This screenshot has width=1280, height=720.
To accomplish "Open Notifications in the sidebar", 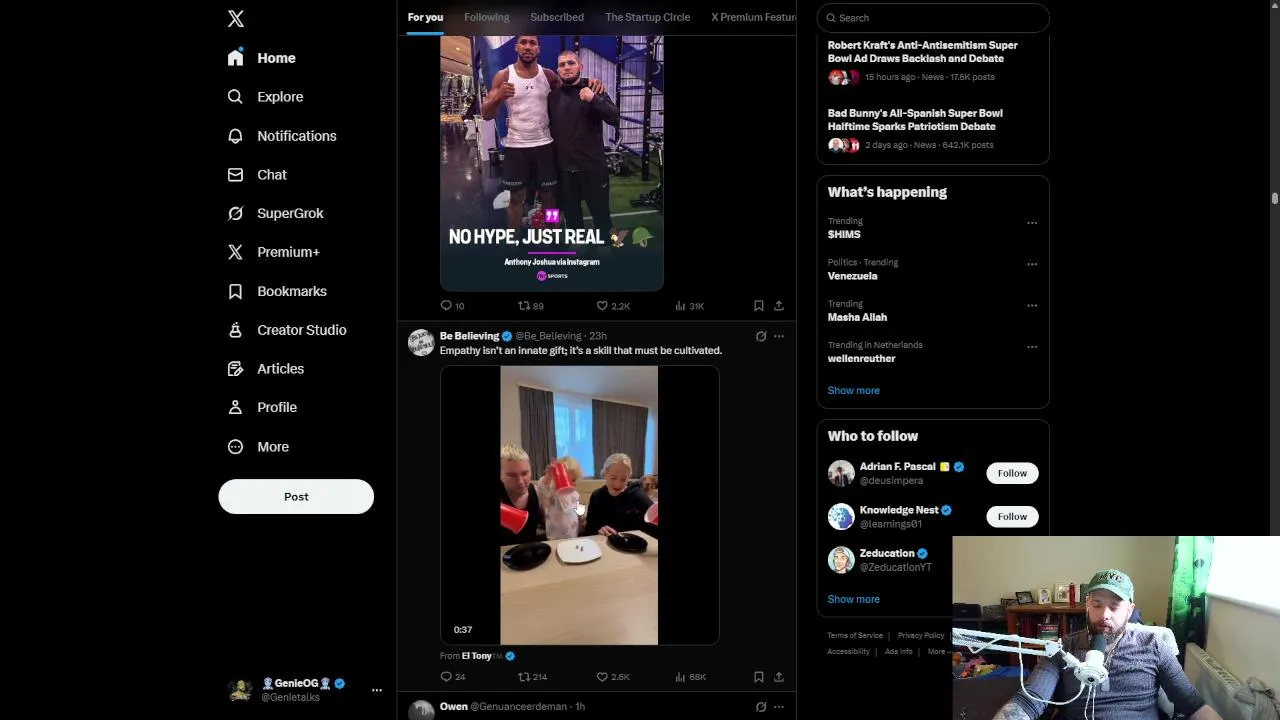I will (296, 136).
